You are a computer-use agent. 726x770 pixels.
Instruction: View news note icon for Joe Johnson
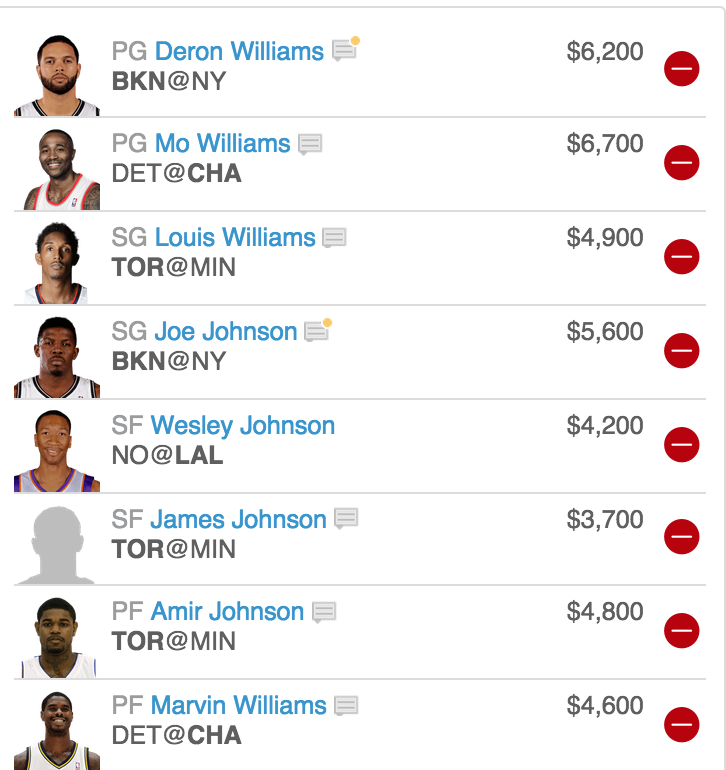316,331
